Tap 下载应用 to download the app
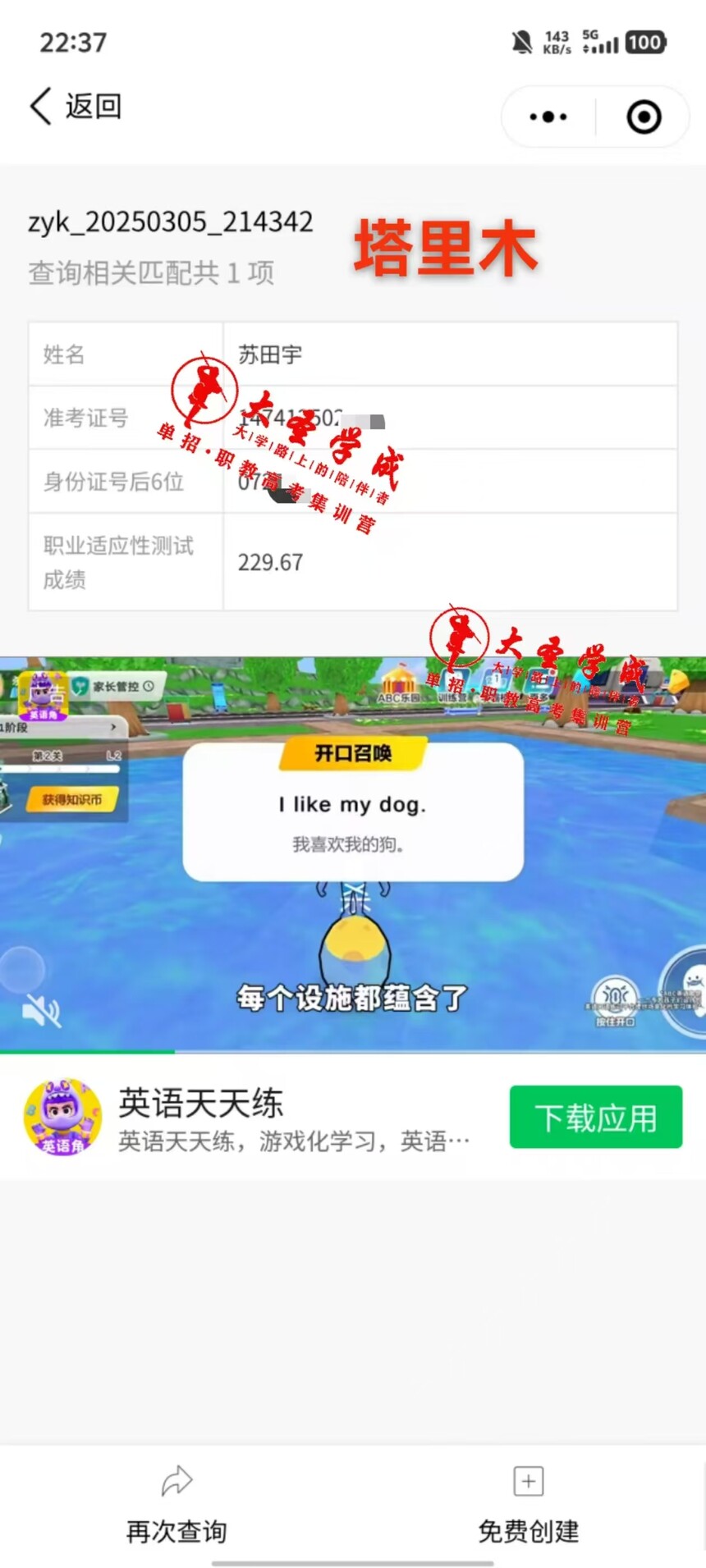This screenshot has width=706, height=1568. [595, 1117]
